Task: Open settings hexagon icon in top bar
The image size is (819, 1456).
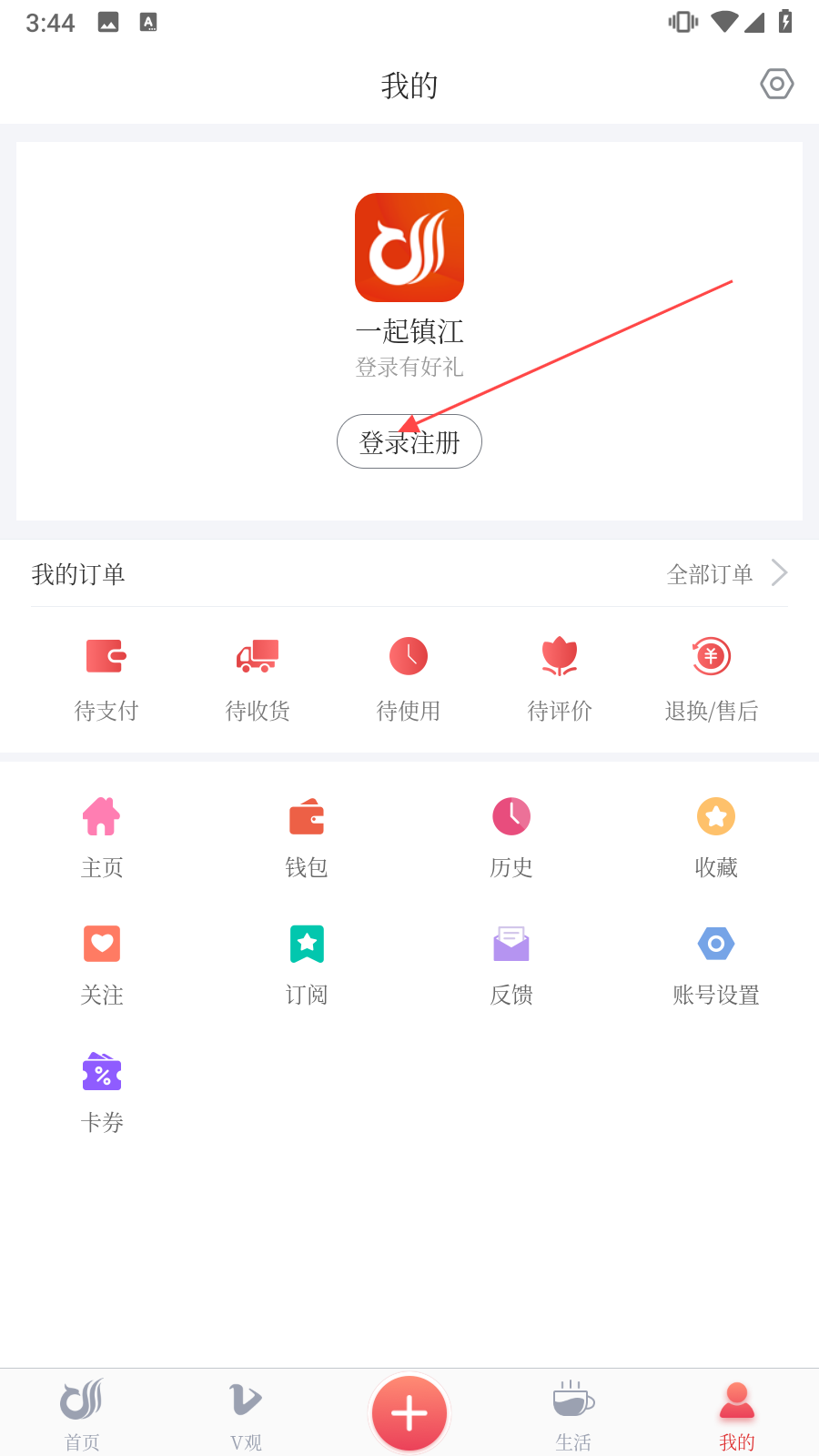Action: tap(776, 84)
